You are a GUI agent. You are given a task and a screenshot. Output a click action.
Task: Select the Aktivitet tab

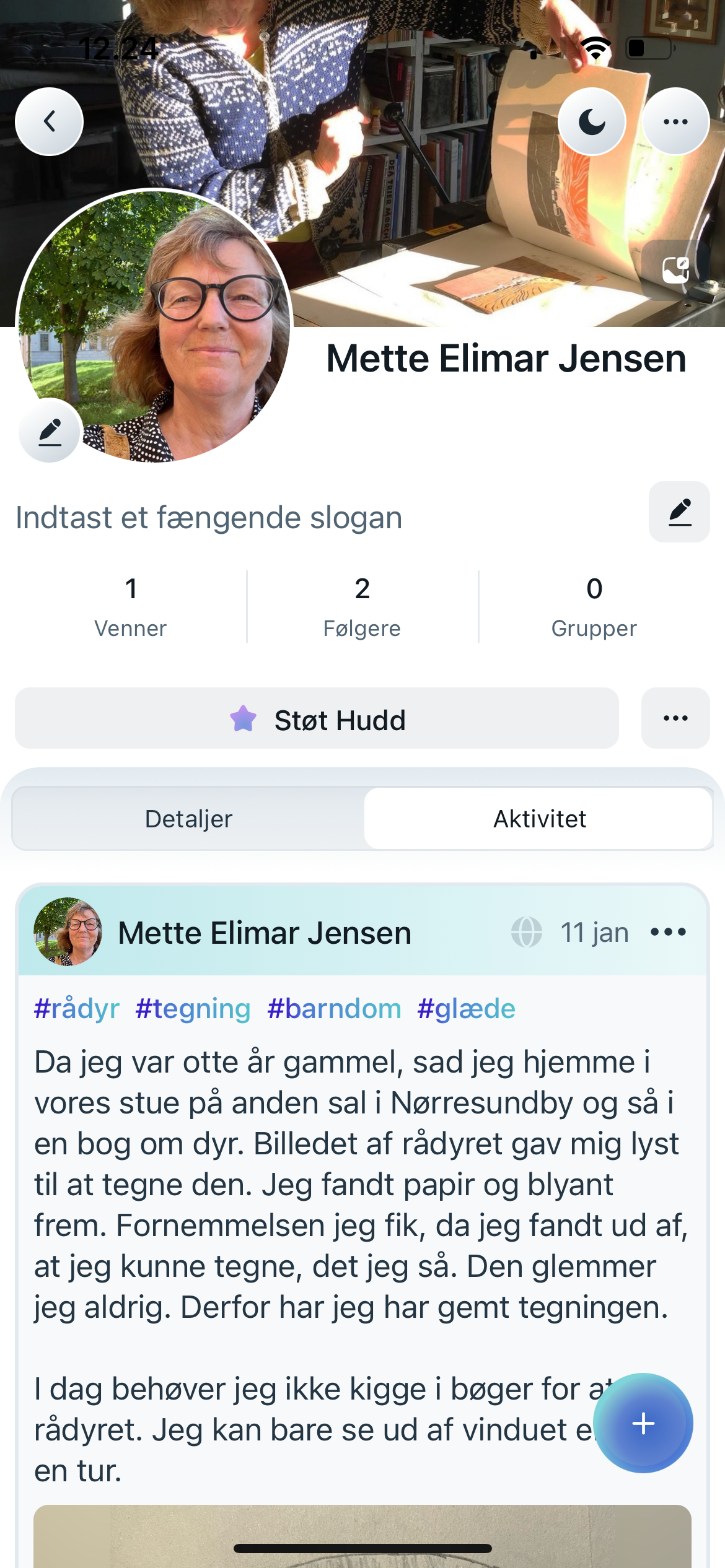point(539,819)
